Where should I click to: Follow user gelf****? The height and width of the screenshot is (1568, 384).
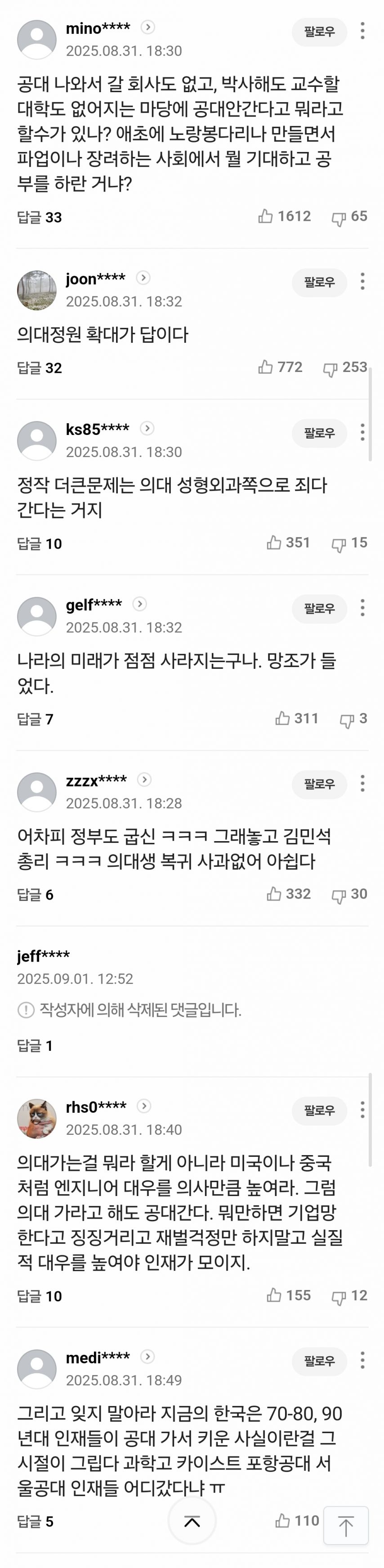point(319,609)
